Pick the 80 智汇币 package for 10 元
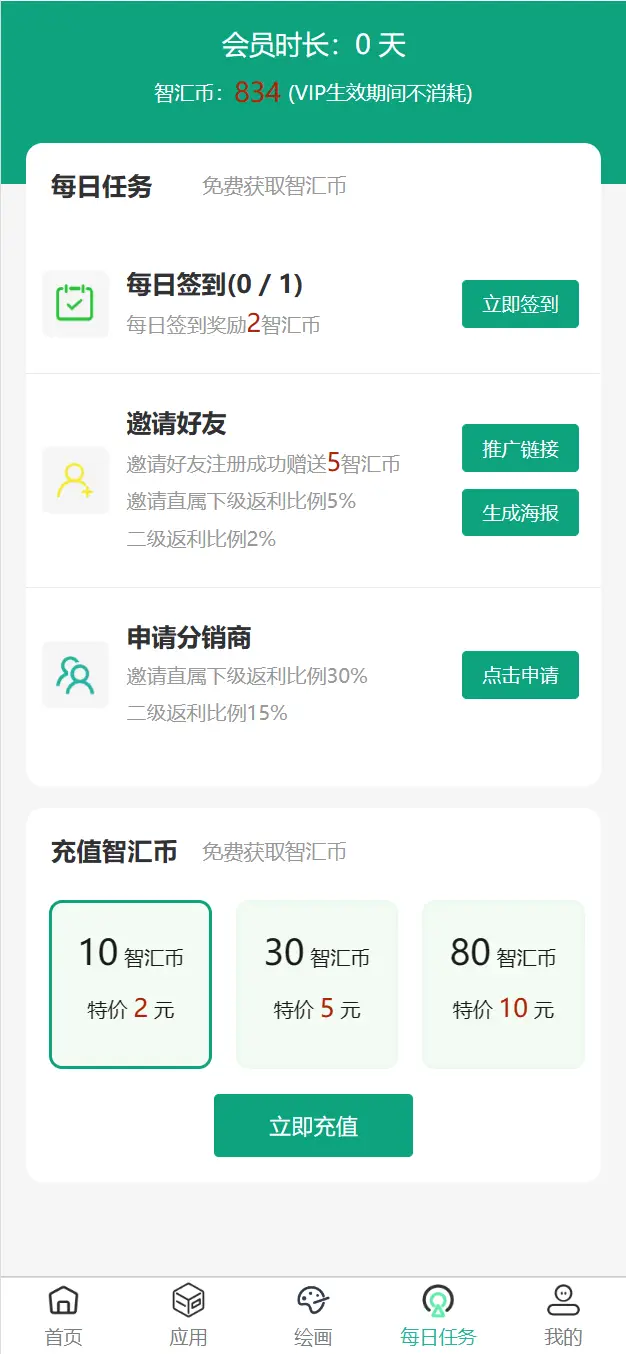The width and height of the screenshot is (626, 1354). [x=503, y=984]
